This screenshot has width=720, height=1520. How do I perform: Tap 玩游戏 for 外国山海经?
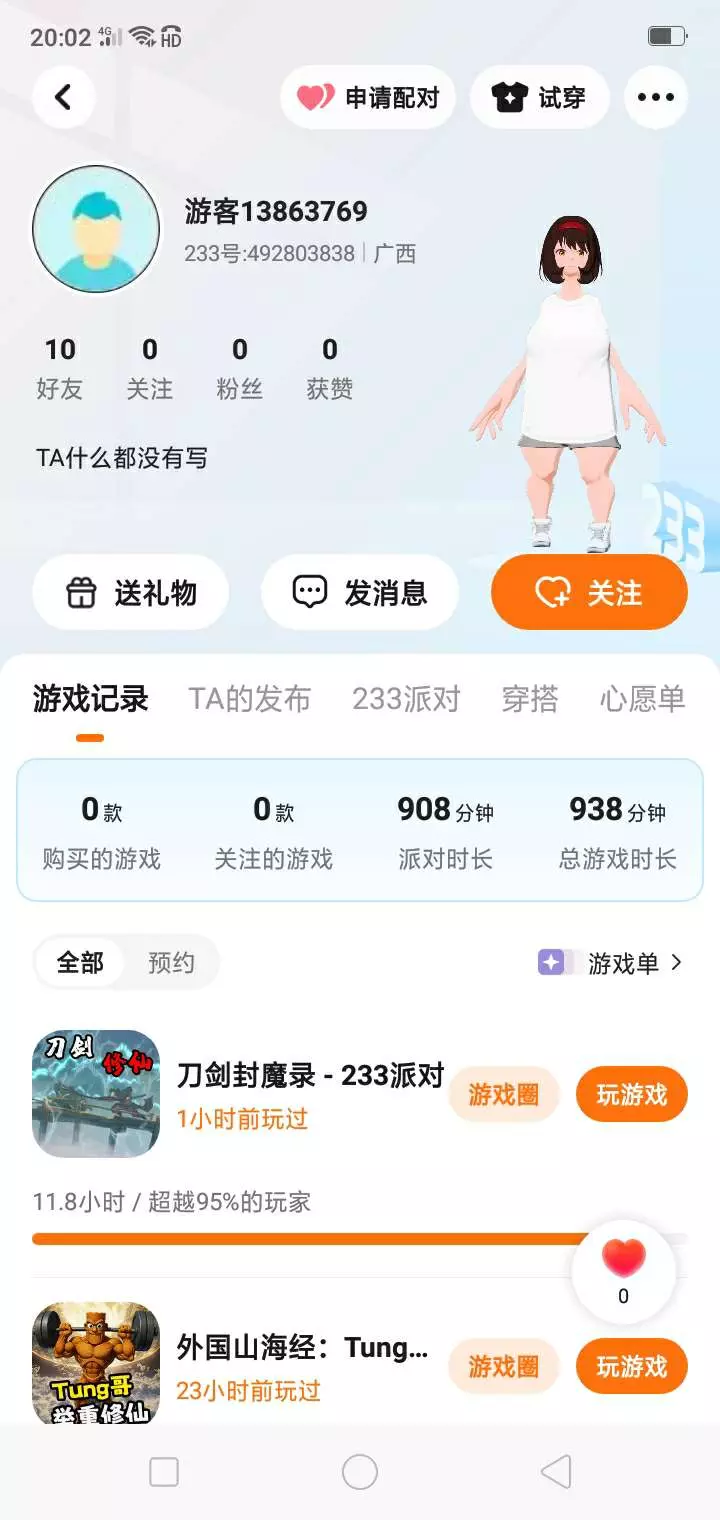point(632,1366)
